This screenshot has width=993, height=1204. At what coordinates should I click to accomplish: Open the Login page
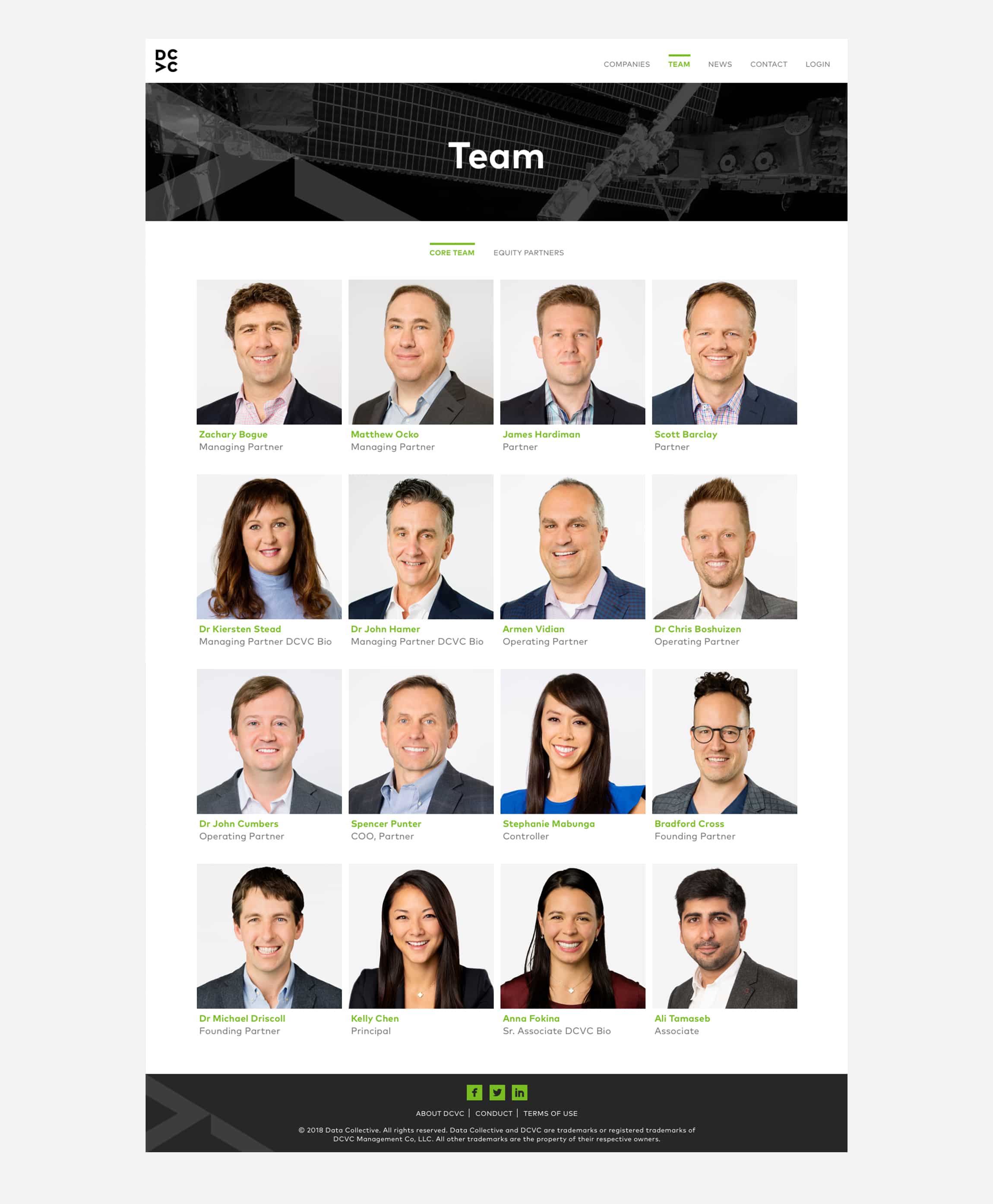[817, 64]
